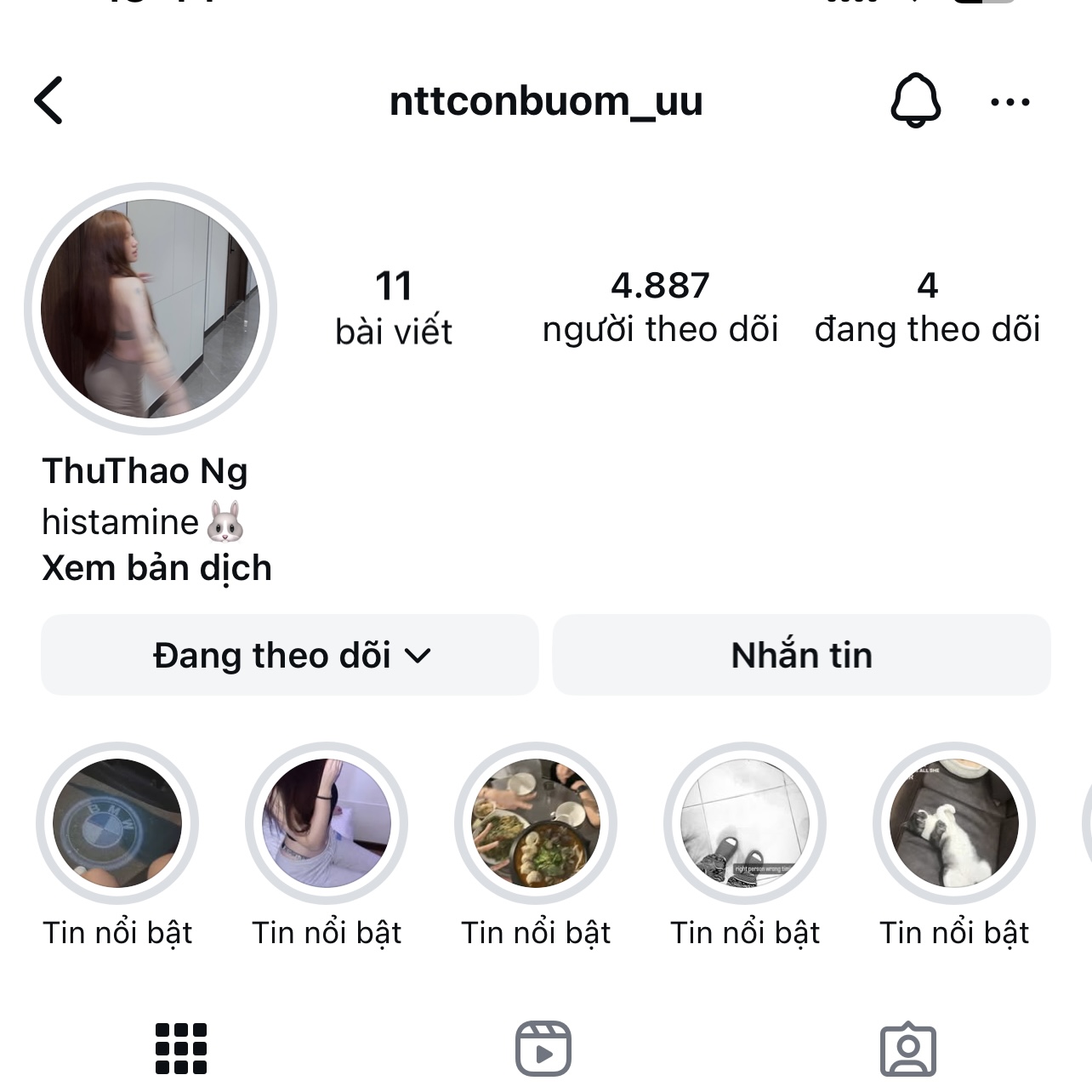The height and width of the screenshot is (1092, 1092).
Task: Switch to the Reels tab
Action: coord(543,1048)
